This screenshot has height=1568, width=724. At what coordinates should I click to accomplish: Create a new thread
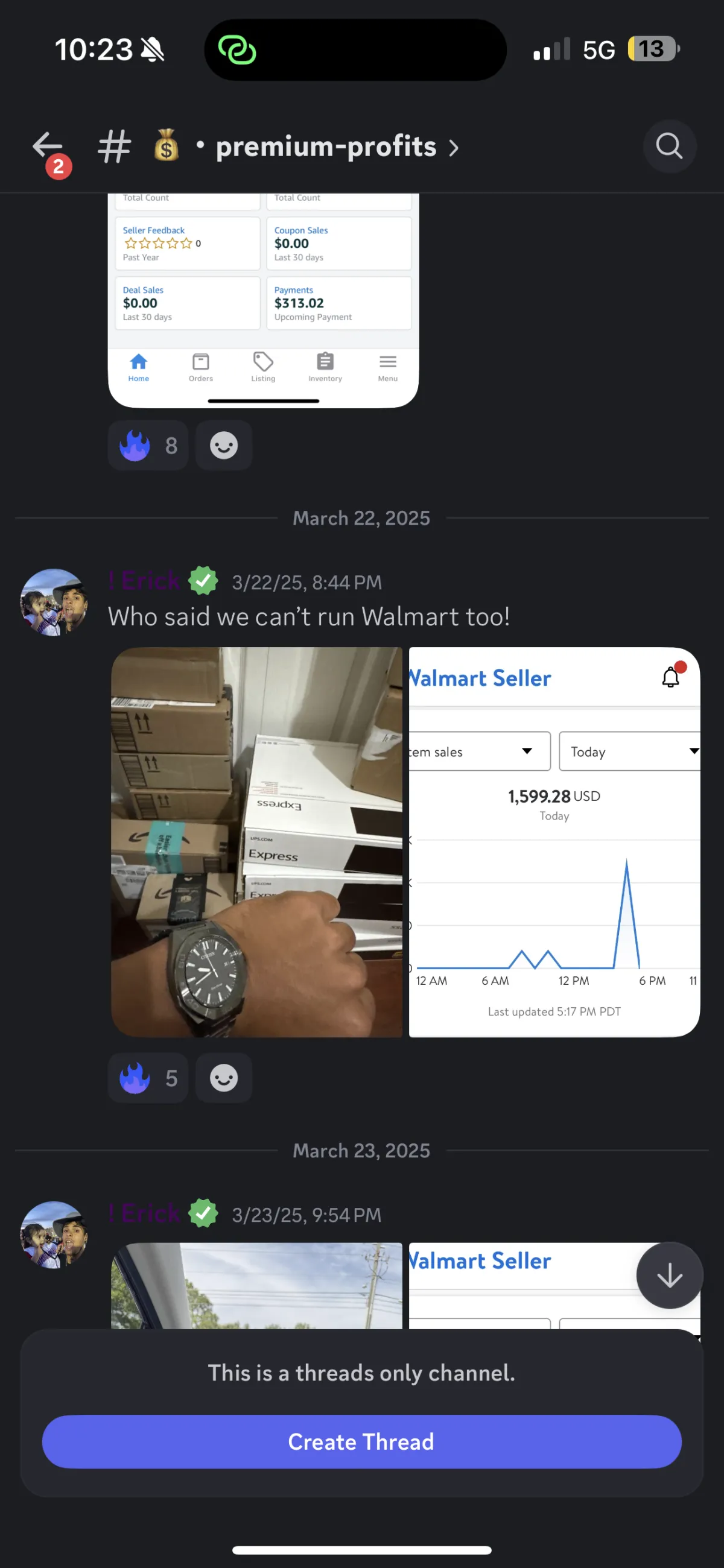click(x=361, y=1442)
